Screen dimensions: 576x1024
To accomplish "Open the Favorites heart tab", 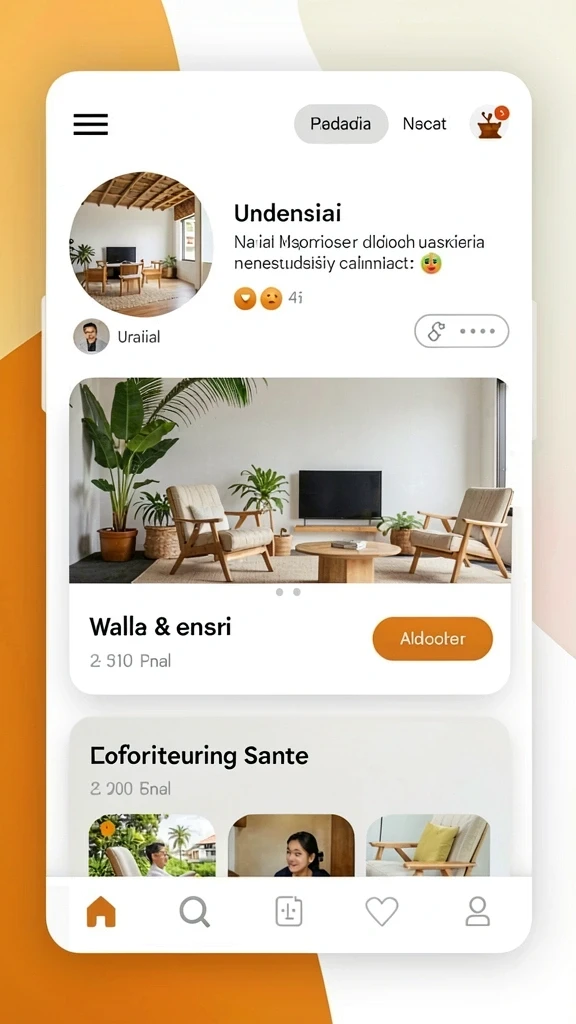I will click(x=382, y=912).
